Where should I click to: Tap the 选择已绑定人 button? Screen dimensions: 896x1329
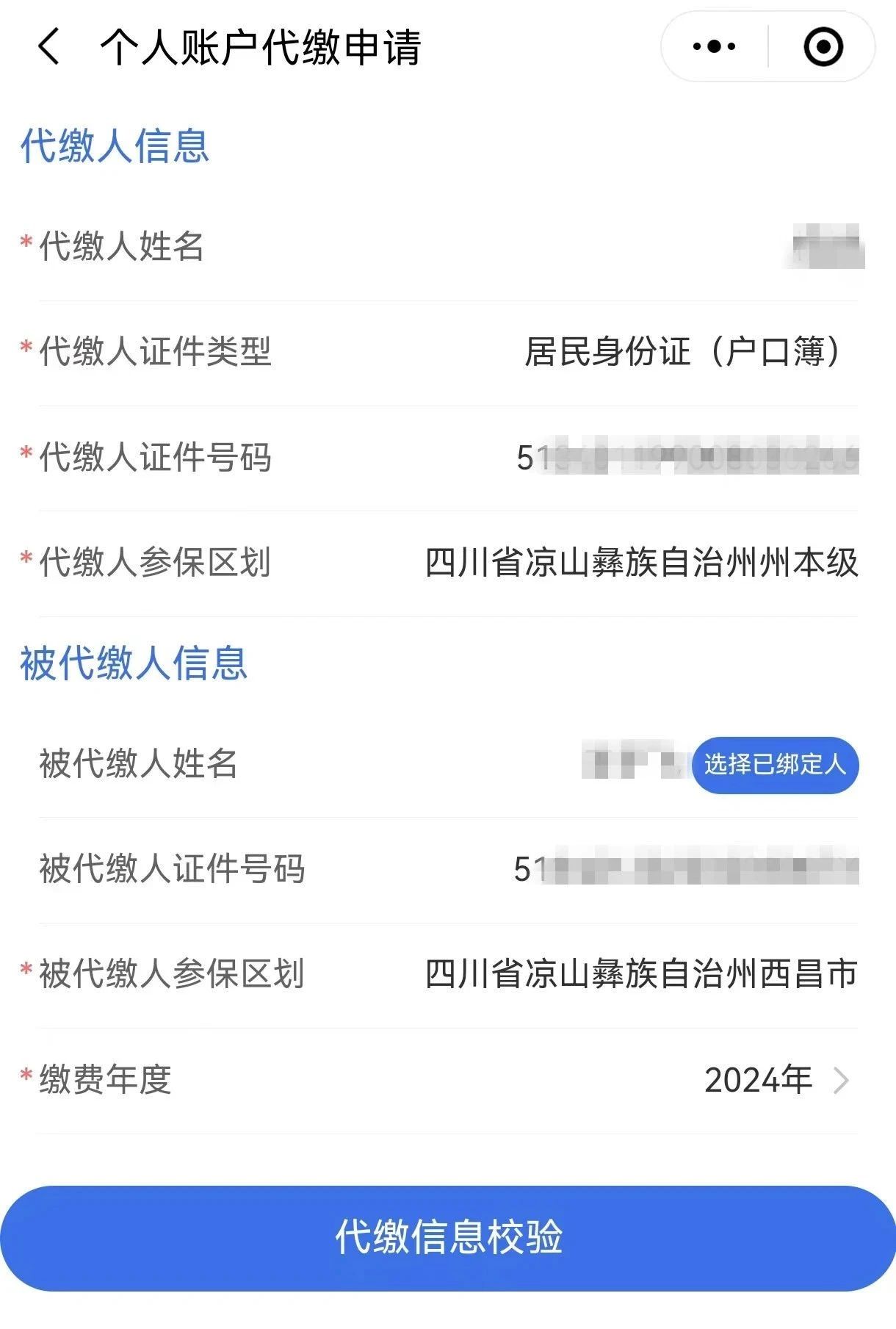point(775,765)
